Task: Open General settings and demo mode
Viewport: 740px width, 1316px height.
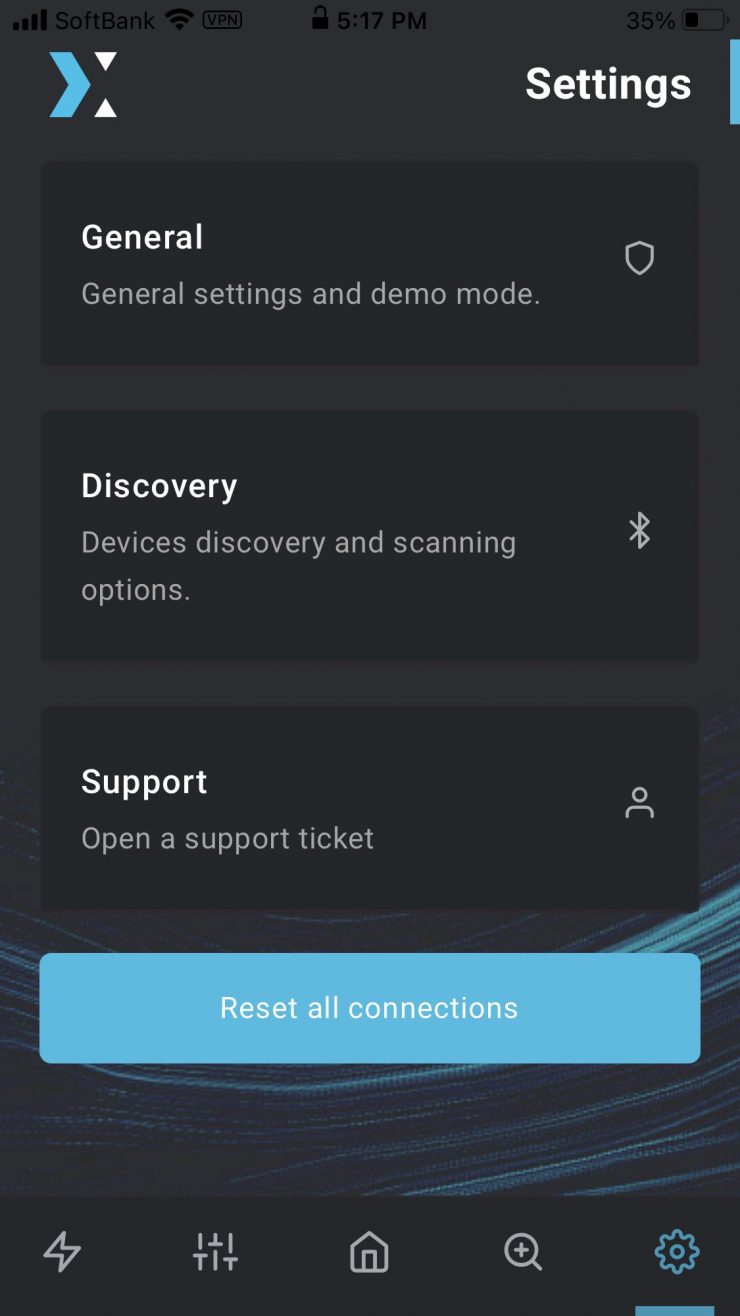Action: tap(369, 264)
